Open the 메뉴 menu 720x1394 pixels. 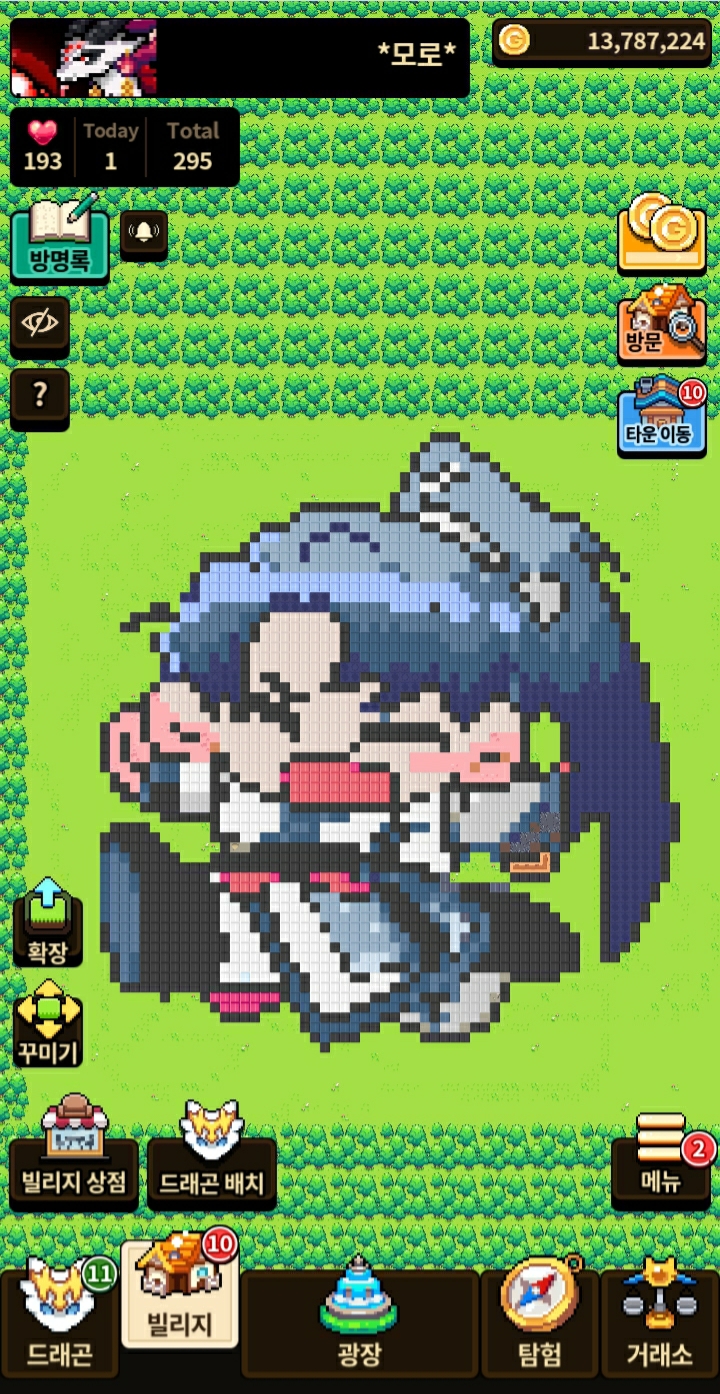pyautogui.click(x=661, y=1158)
